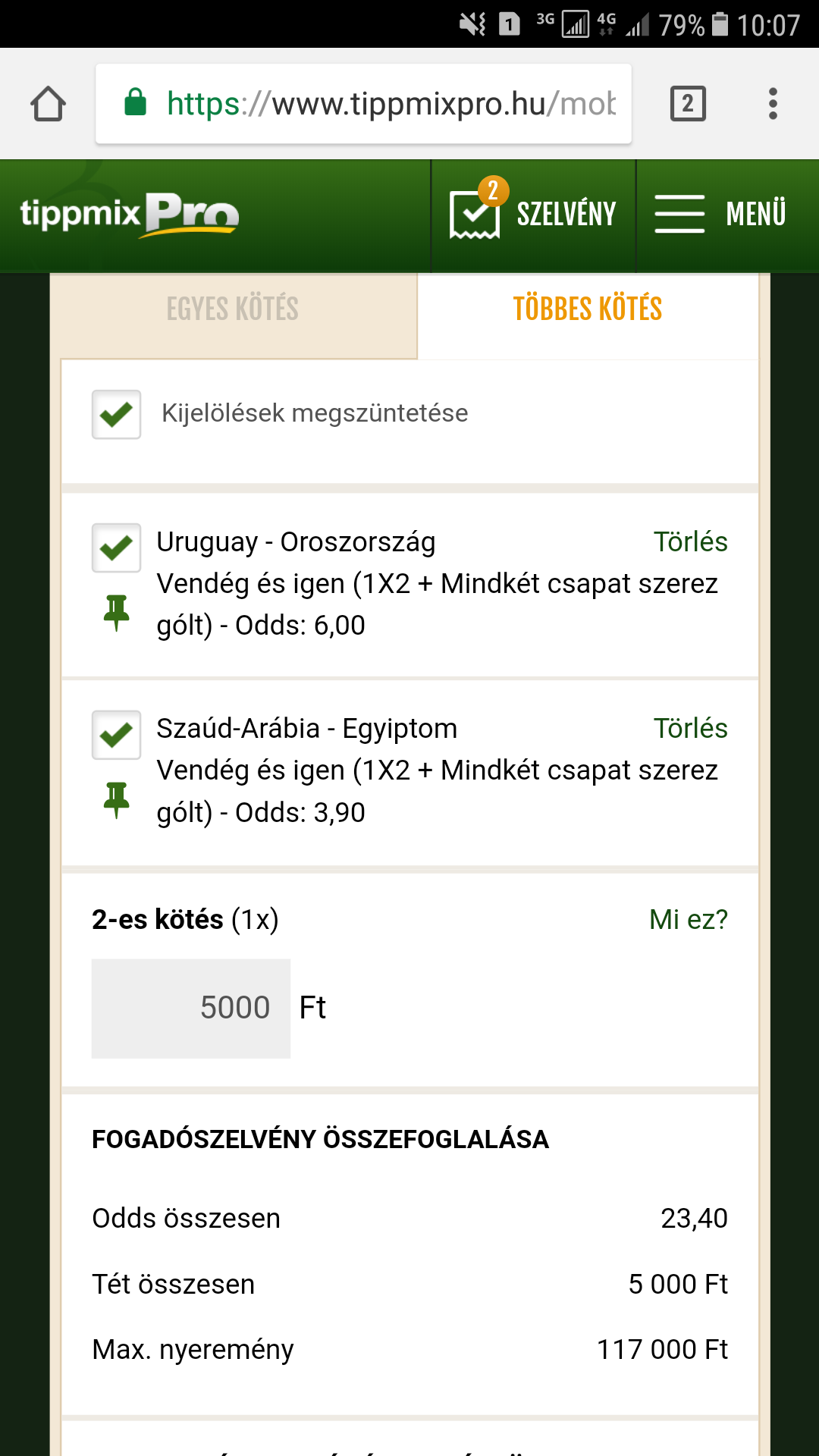819x1456 pixels.
Task: Edit the 5000 Ft stake field
Action: [x=191, y=1008]
